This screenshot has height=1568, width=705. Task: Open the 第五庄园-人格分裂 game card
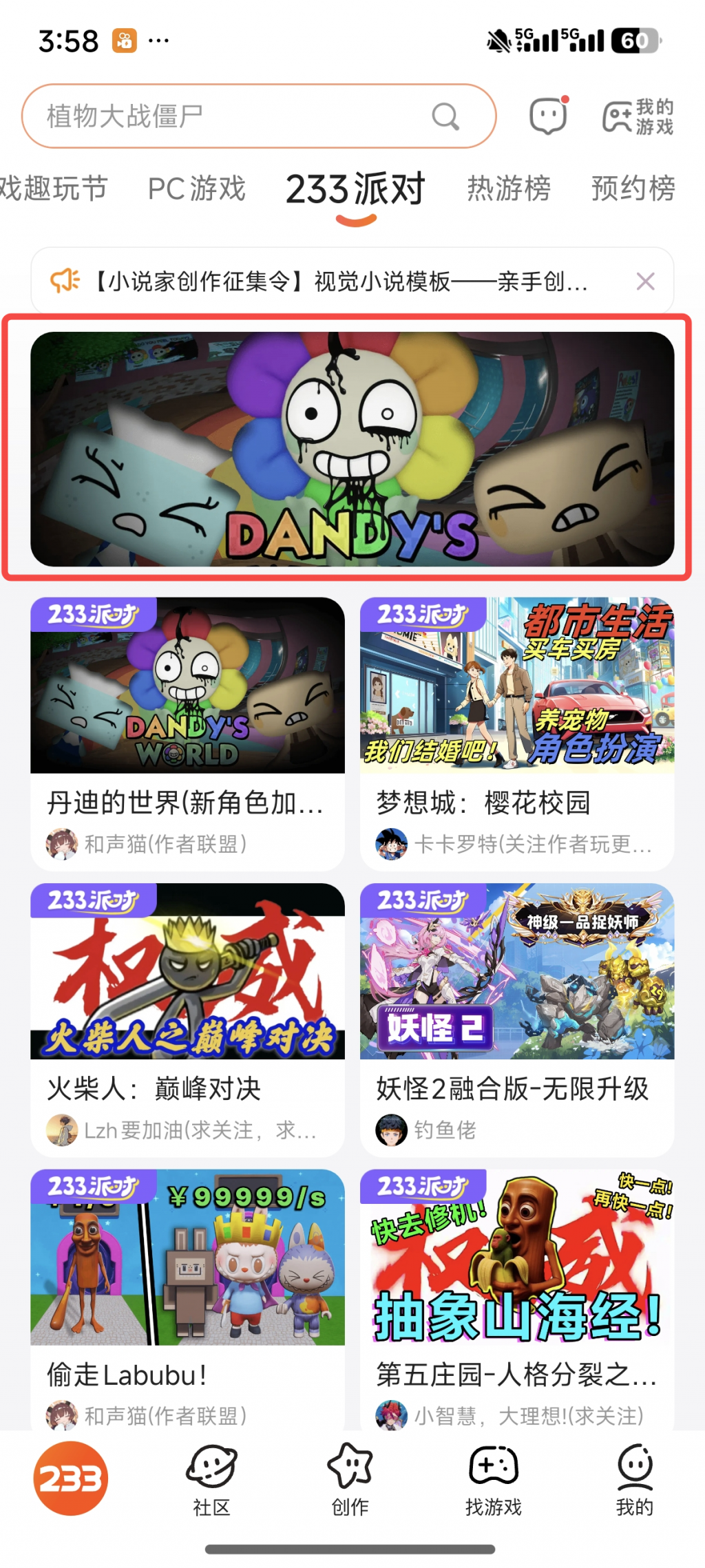[x=516, y=1297]
